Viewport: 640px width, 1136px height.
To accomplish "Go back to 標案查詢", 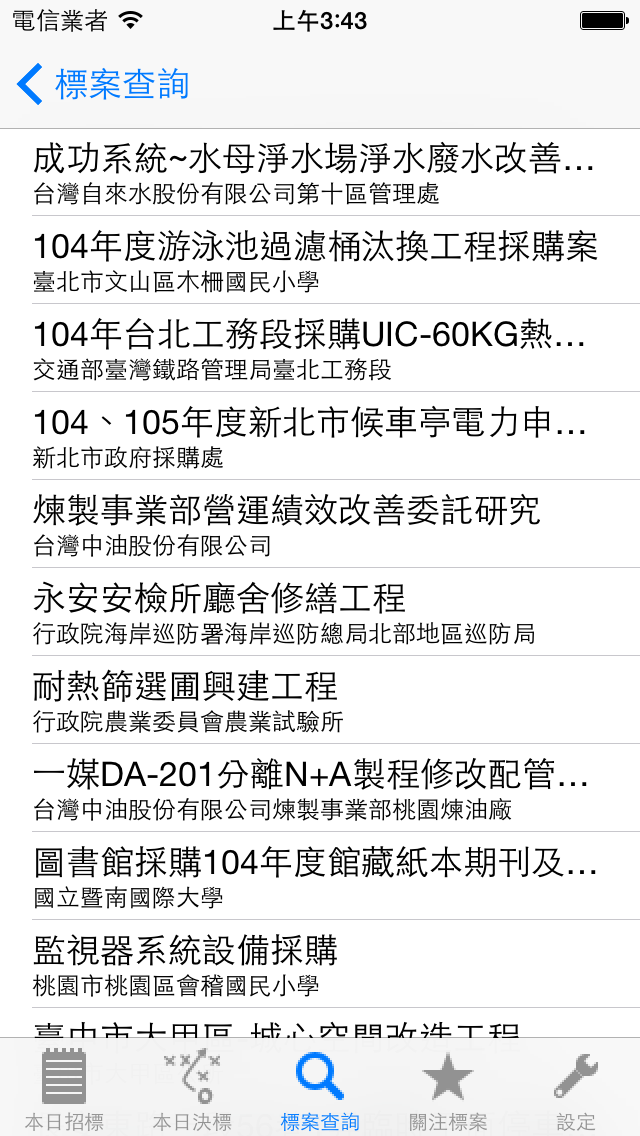I will tap(103, 84).
